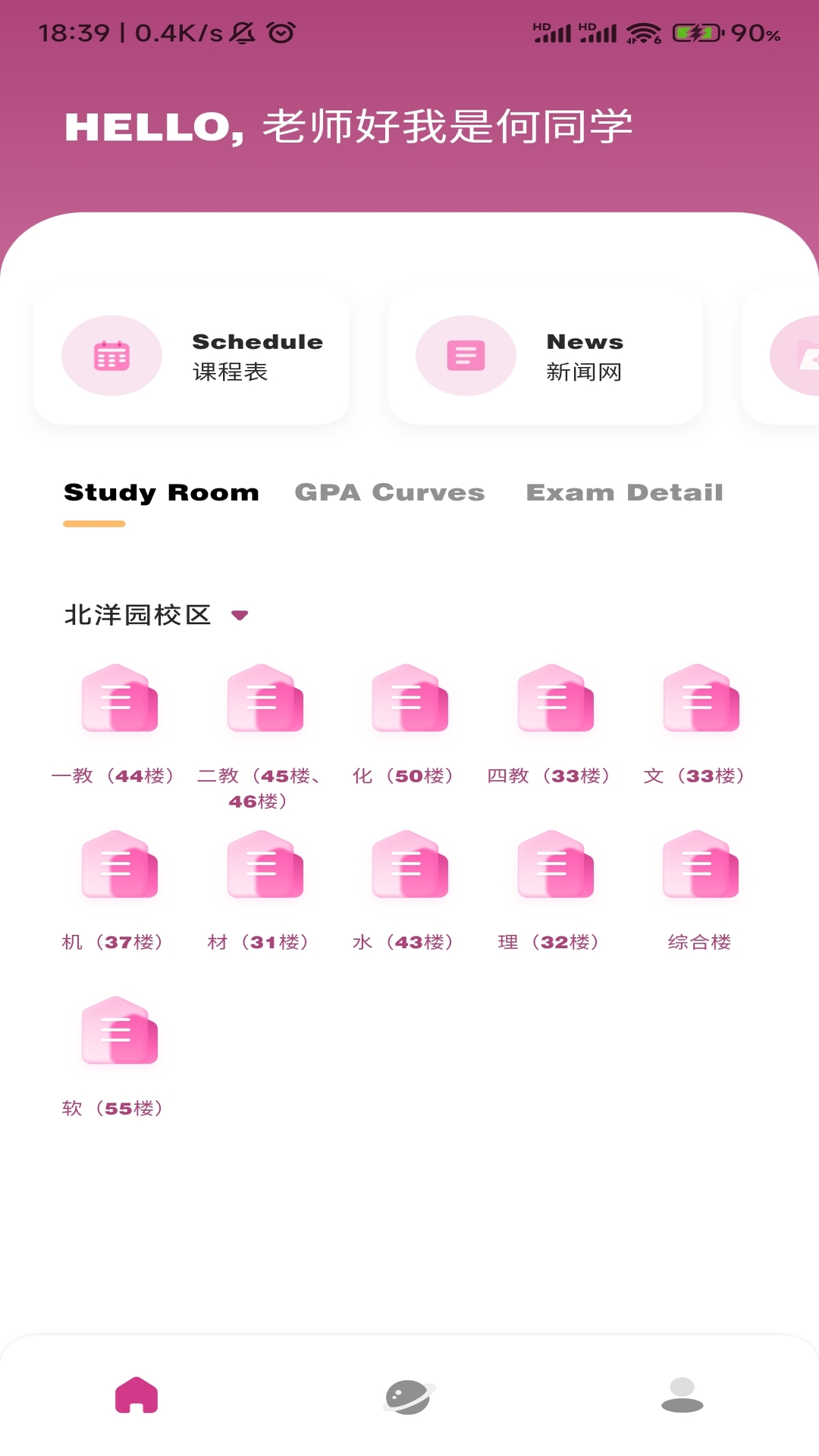This screenshot has width=819, height=1456.
Task: Open the 一教（44楼）study room building
Action: pos(119,699)
